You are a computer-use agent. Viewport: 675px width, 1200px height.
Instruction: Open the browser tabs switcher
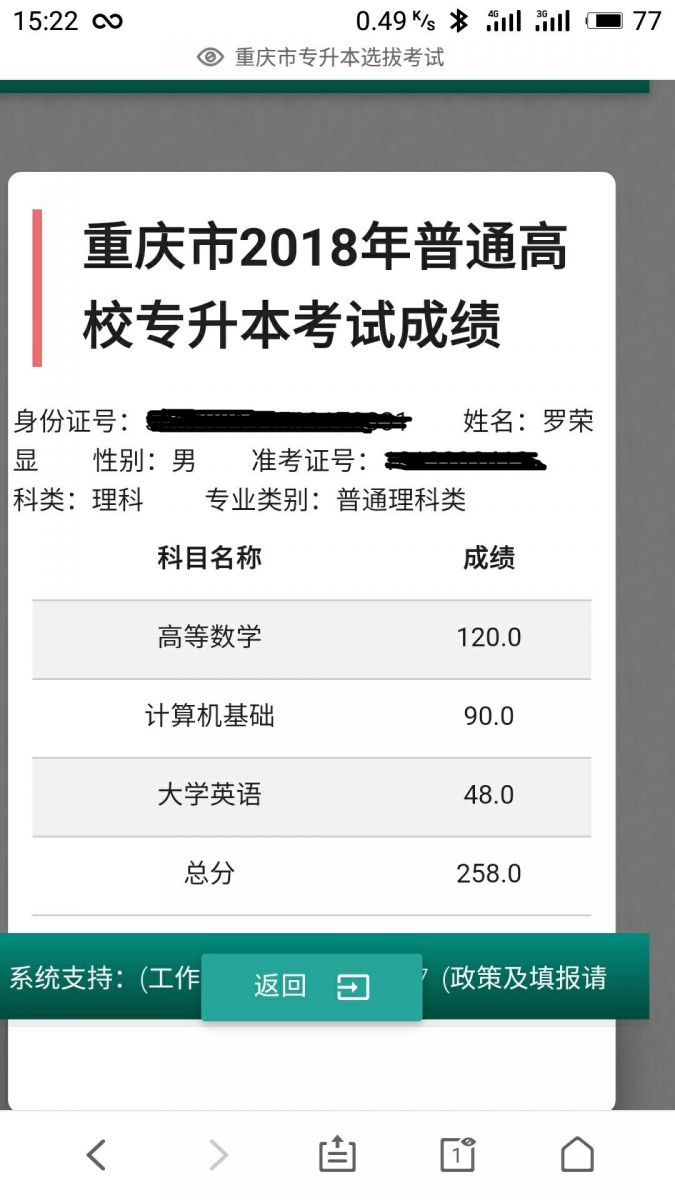pyautogui.click(x=458, y=1155)
